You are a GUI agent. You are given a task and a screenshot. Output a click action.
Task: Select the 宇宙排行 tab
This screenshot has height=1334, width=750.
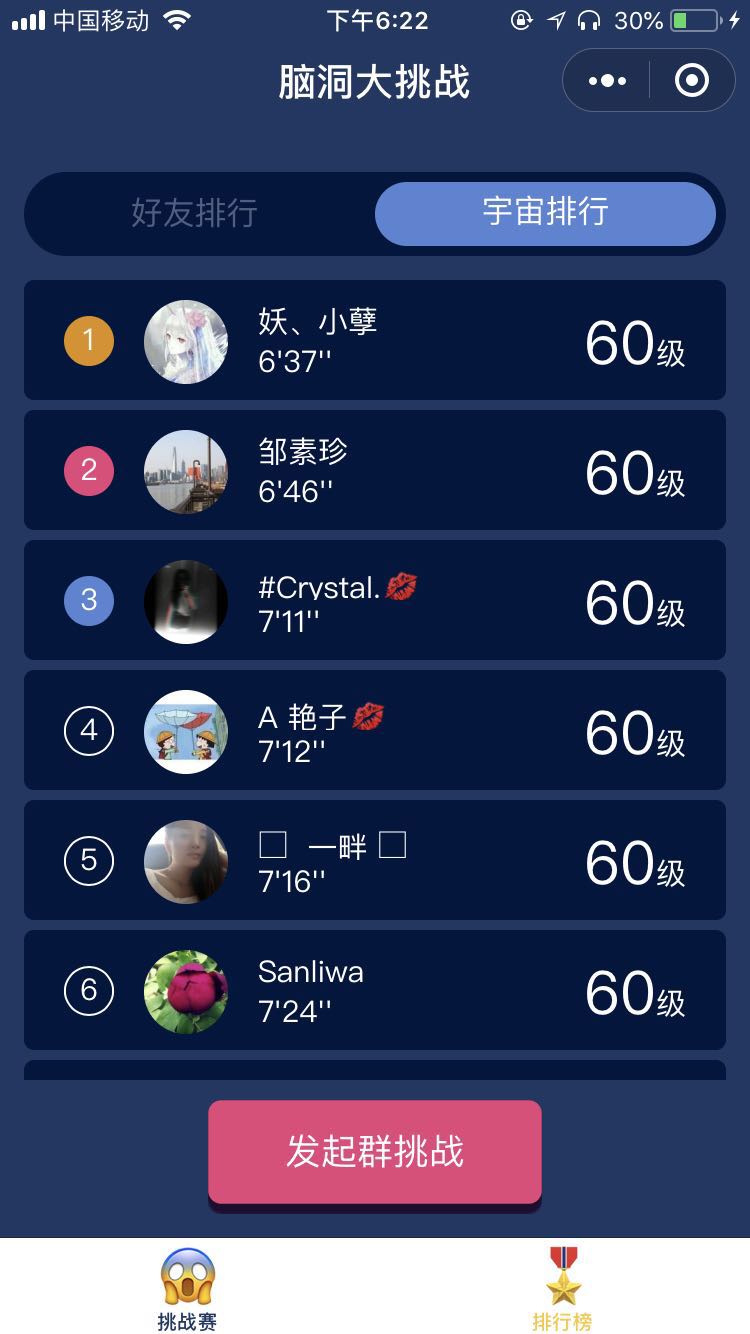click(x=545, y=213)
